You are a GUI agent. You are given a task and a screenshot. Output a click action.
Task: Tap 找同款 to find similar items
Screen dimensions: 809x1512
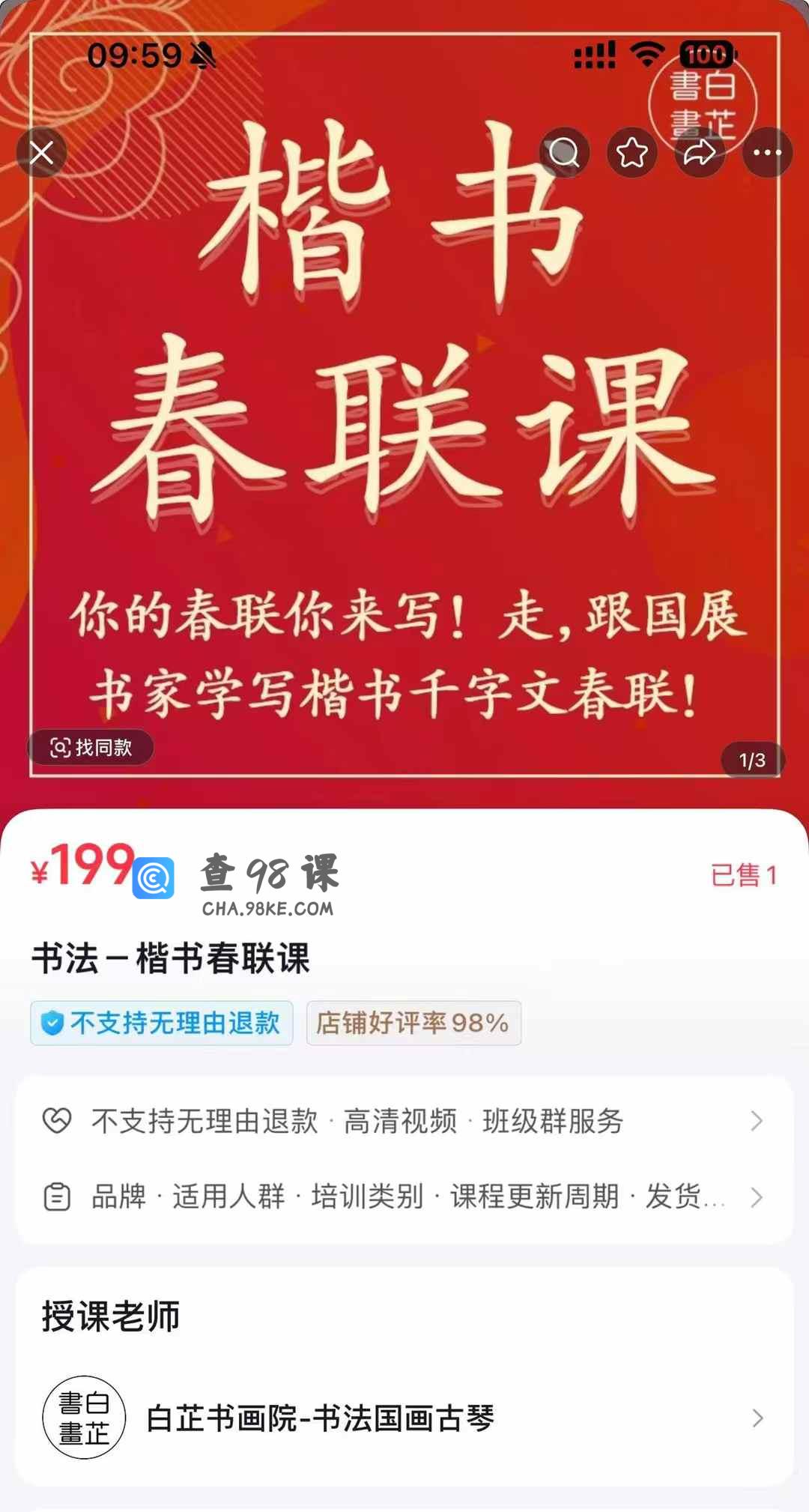click(x=91, y=747)
